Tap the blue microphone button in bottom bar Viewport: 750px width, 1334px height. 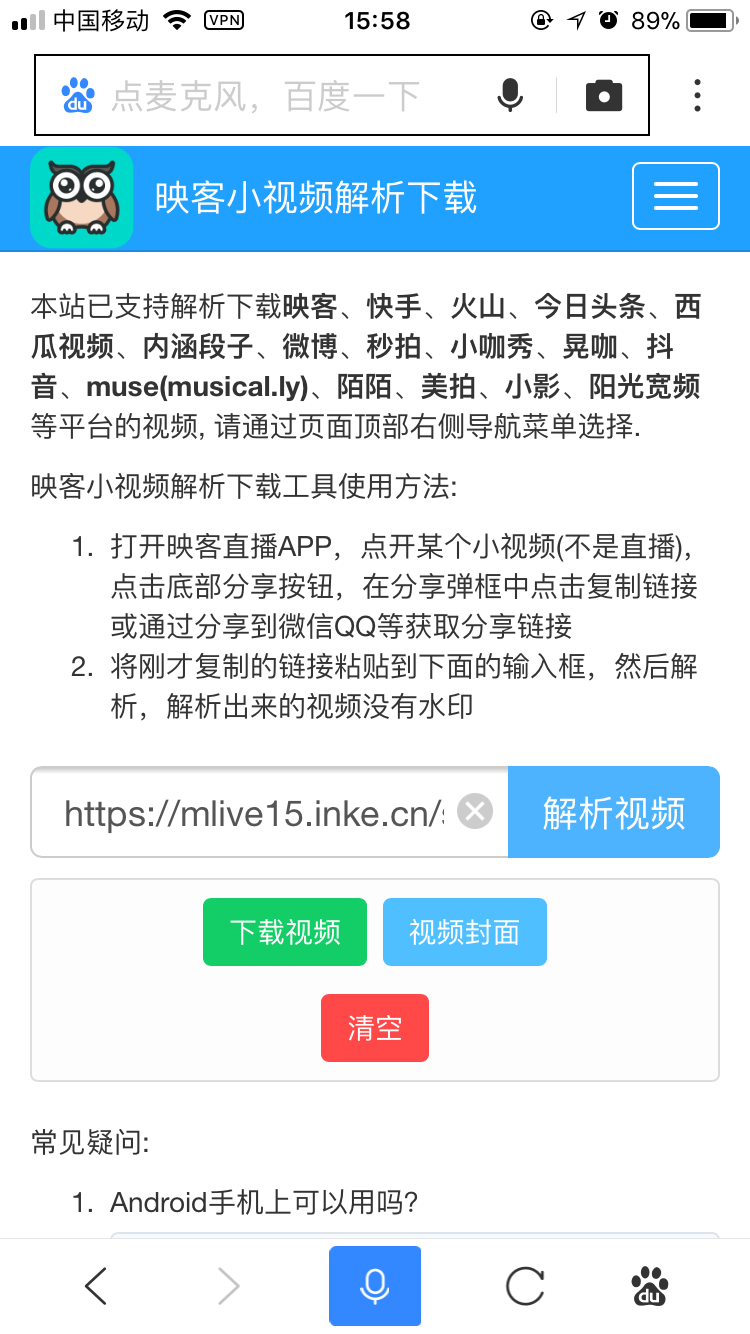point(375,1286)
